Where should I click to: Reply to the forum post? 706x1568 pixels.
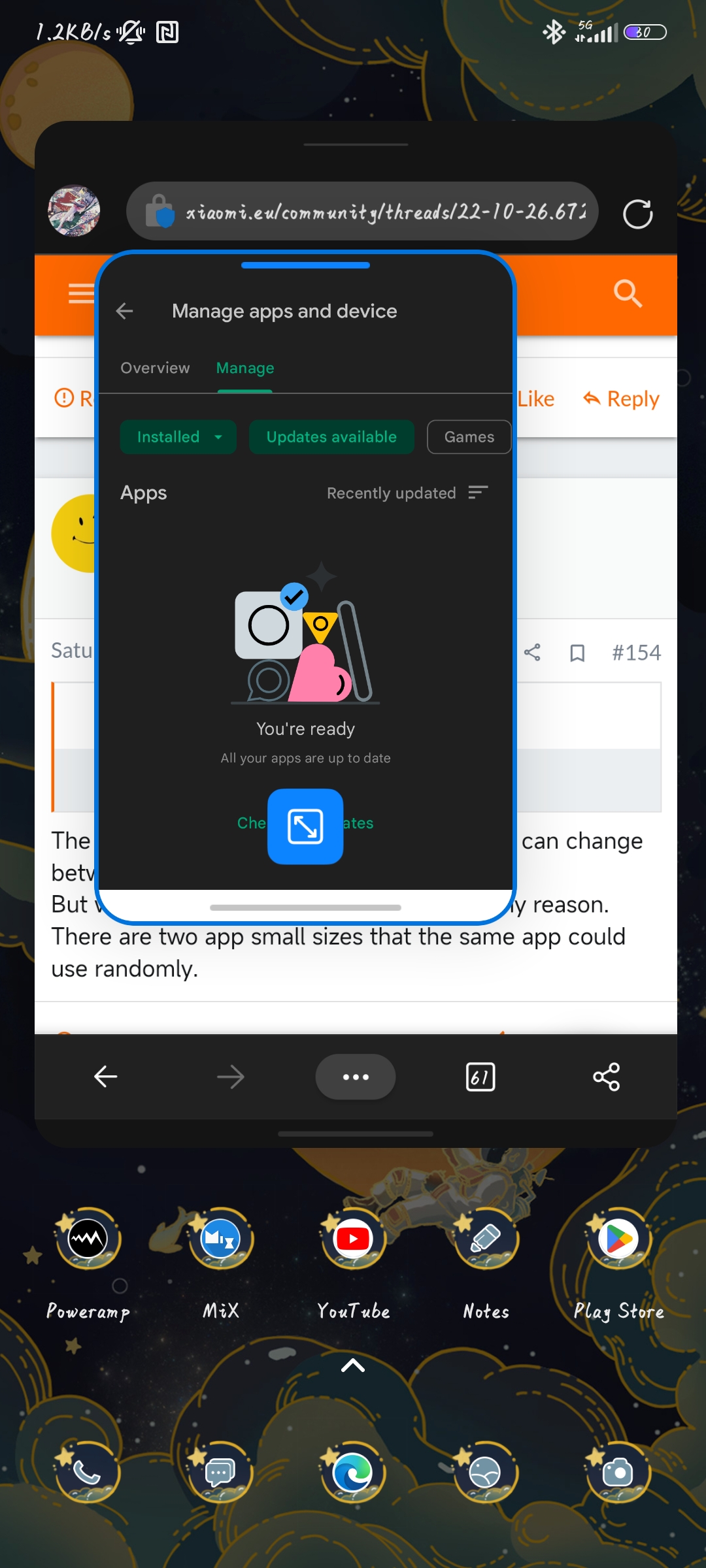coord(621,399)
